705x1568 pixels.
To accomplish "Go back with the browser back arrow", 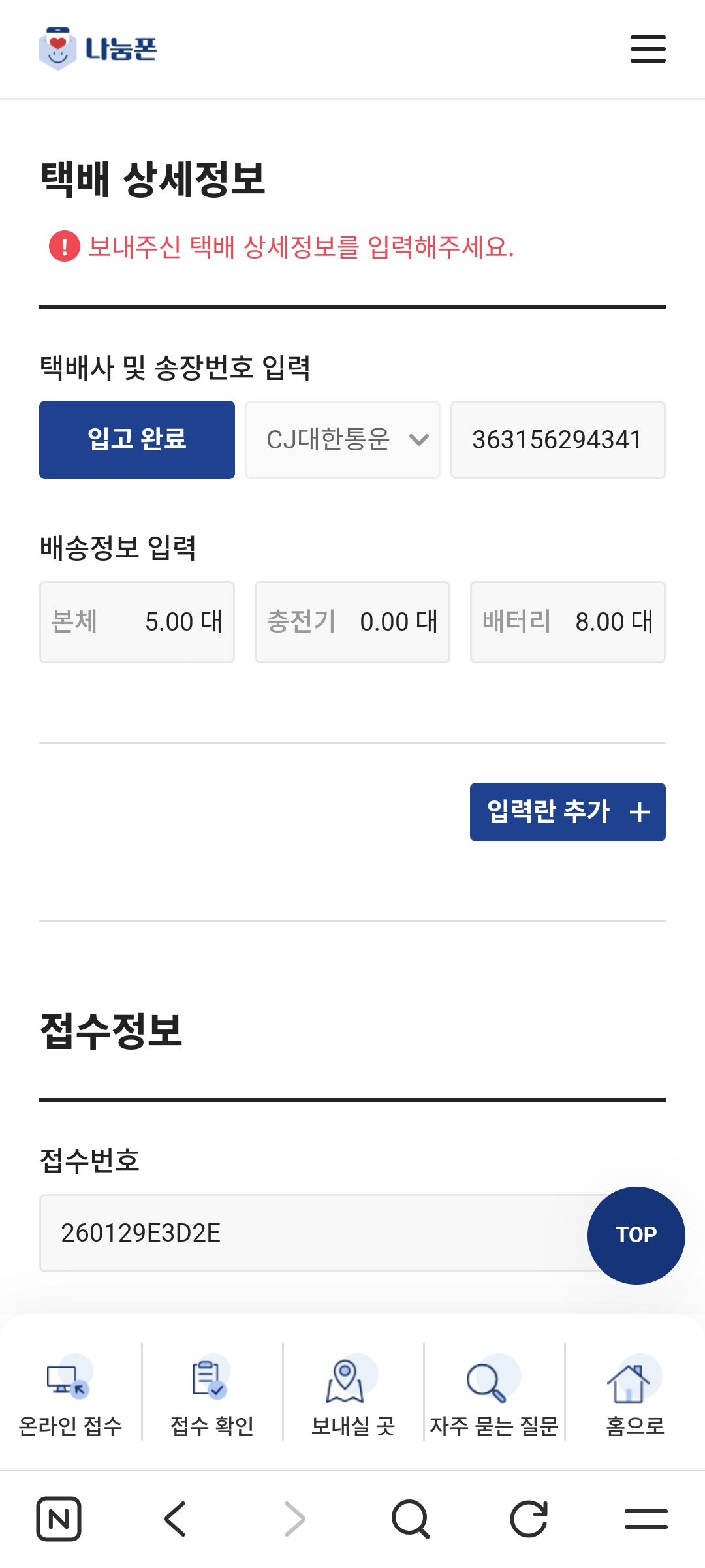I will pos(175,1518).
